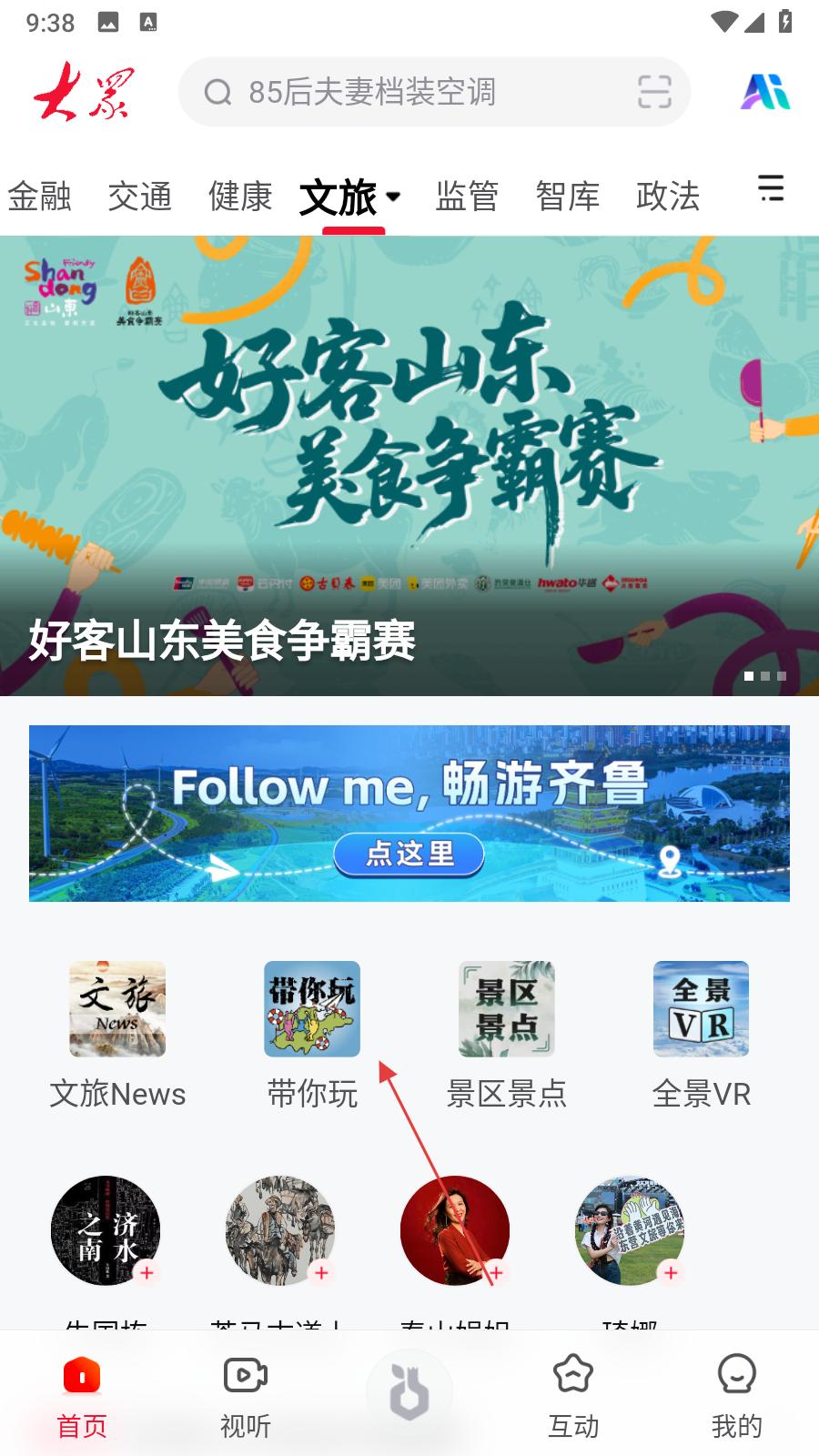Open the Follow me 畅游齐鲁 banner

tap(409, 813)
